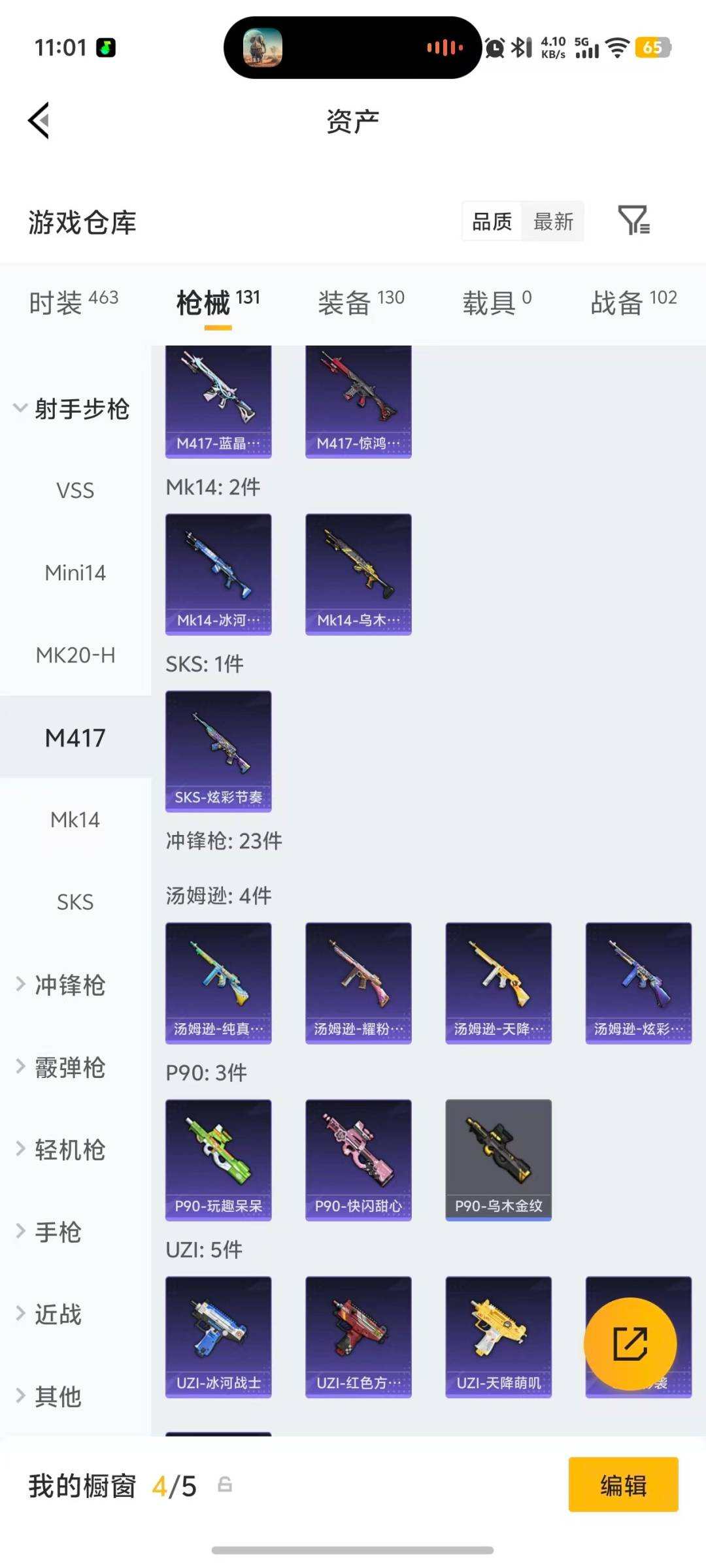Open the 载具 tab

tap(497, 302)
